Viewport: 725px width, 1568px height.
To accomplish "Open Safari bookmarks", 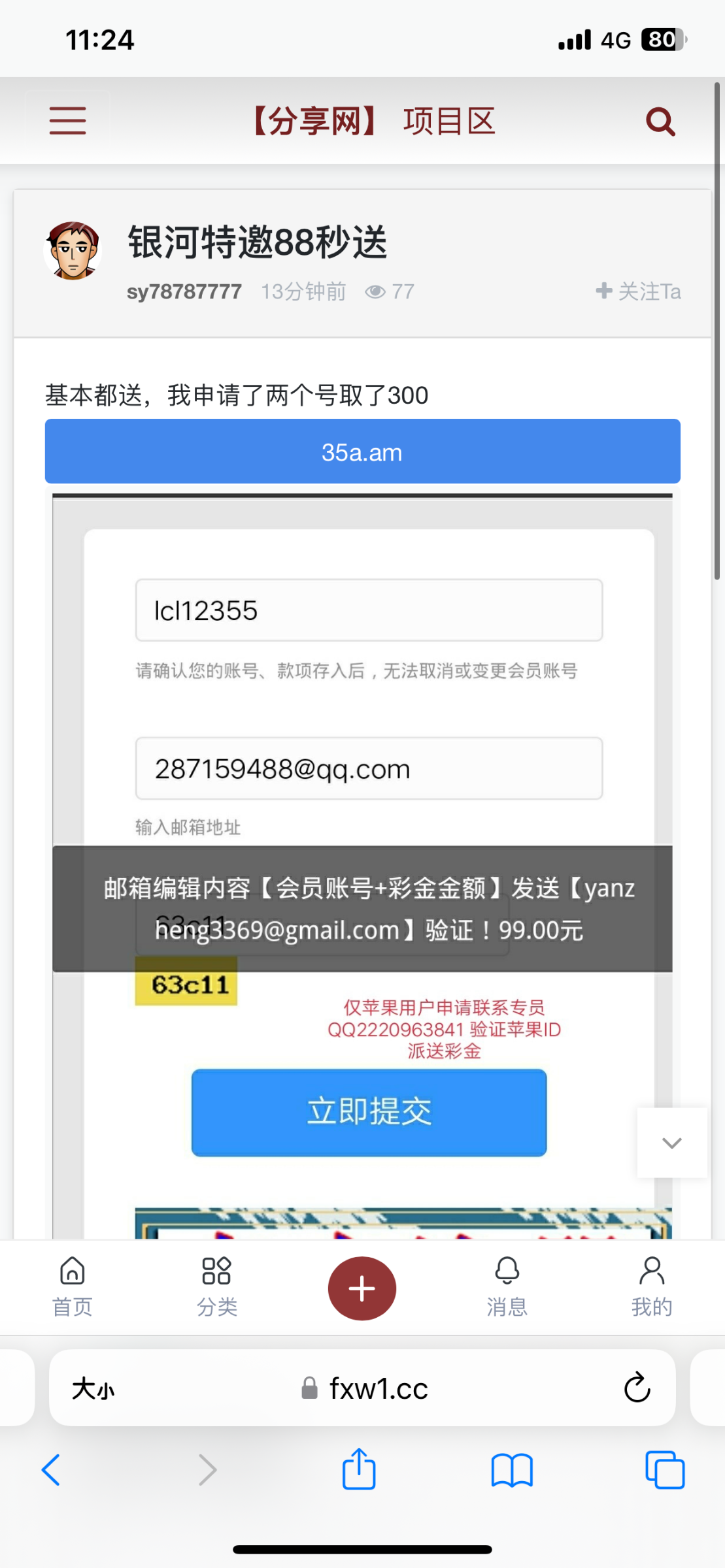I will click(x=512, y=1470).
